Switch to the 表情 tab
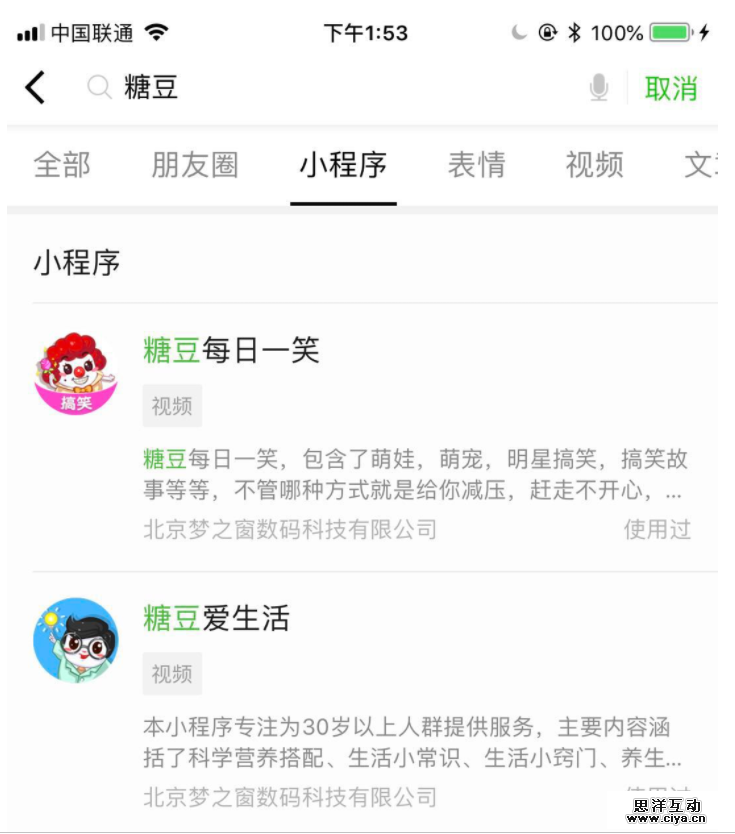Viewport: 735px width, 834px height. coord(477,166)
